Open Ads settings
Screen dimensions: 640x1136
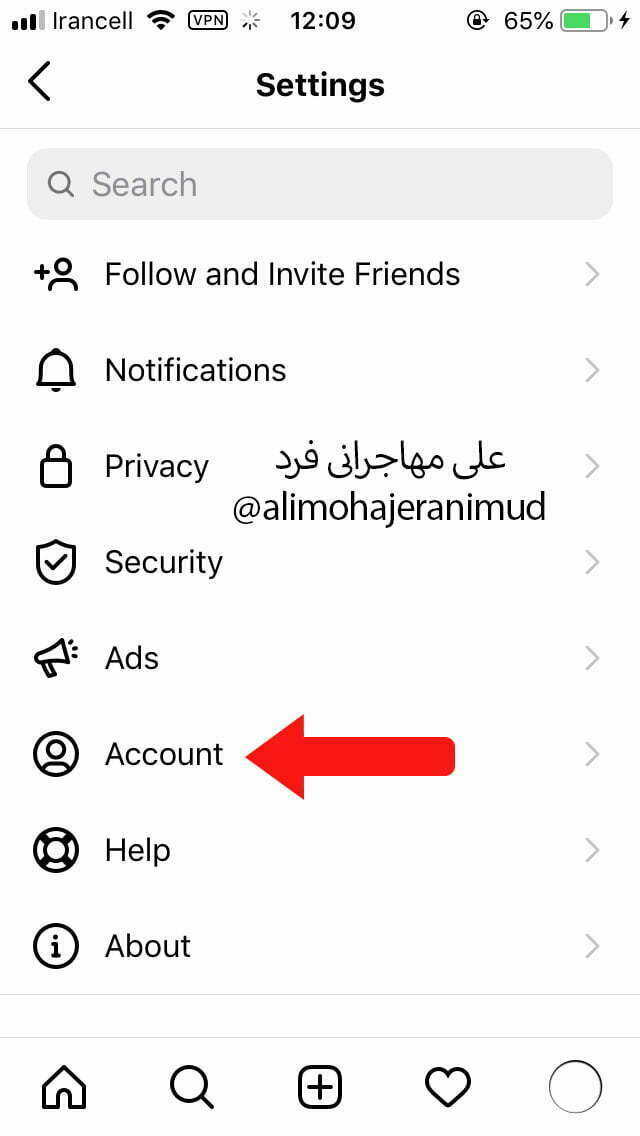[131, 658]
